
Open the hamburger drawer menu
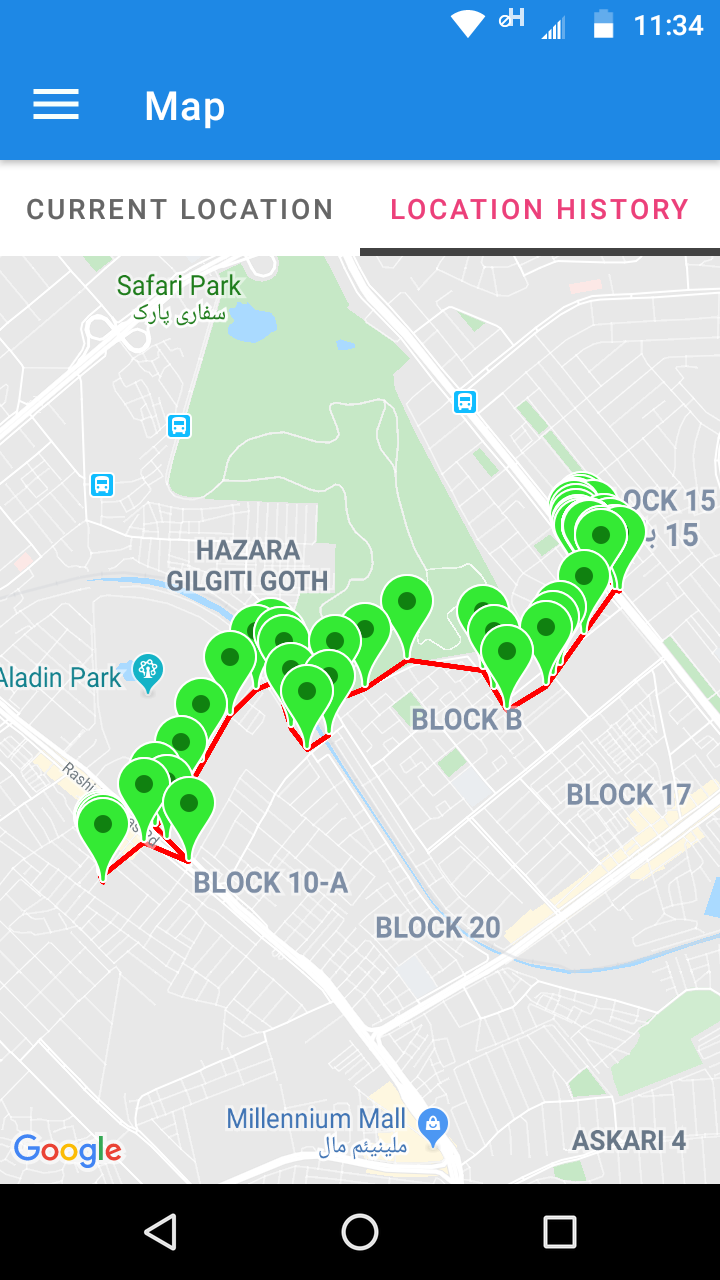[x=56, y=105]
